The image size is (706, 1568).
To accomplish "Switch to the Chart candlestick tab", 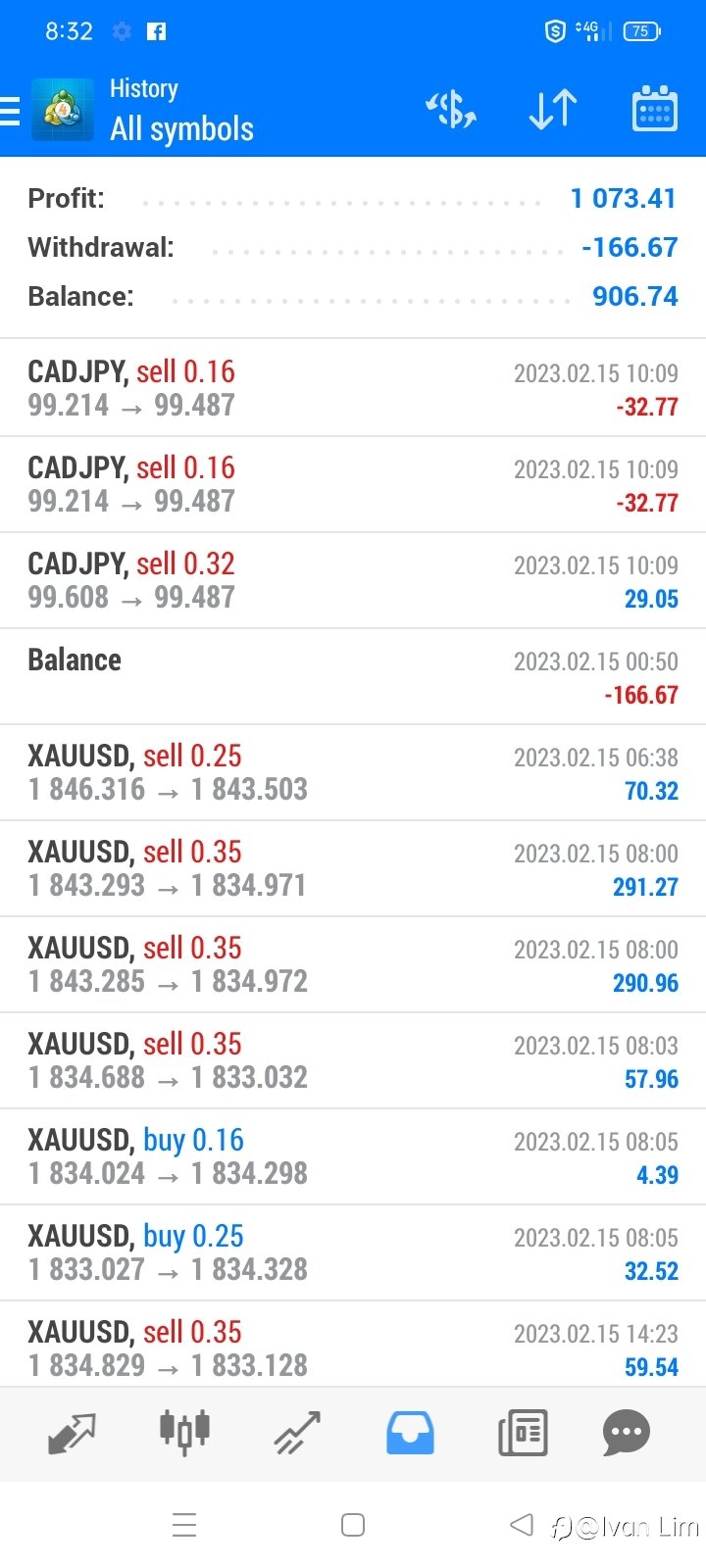I will click(x=184, y=1432).
